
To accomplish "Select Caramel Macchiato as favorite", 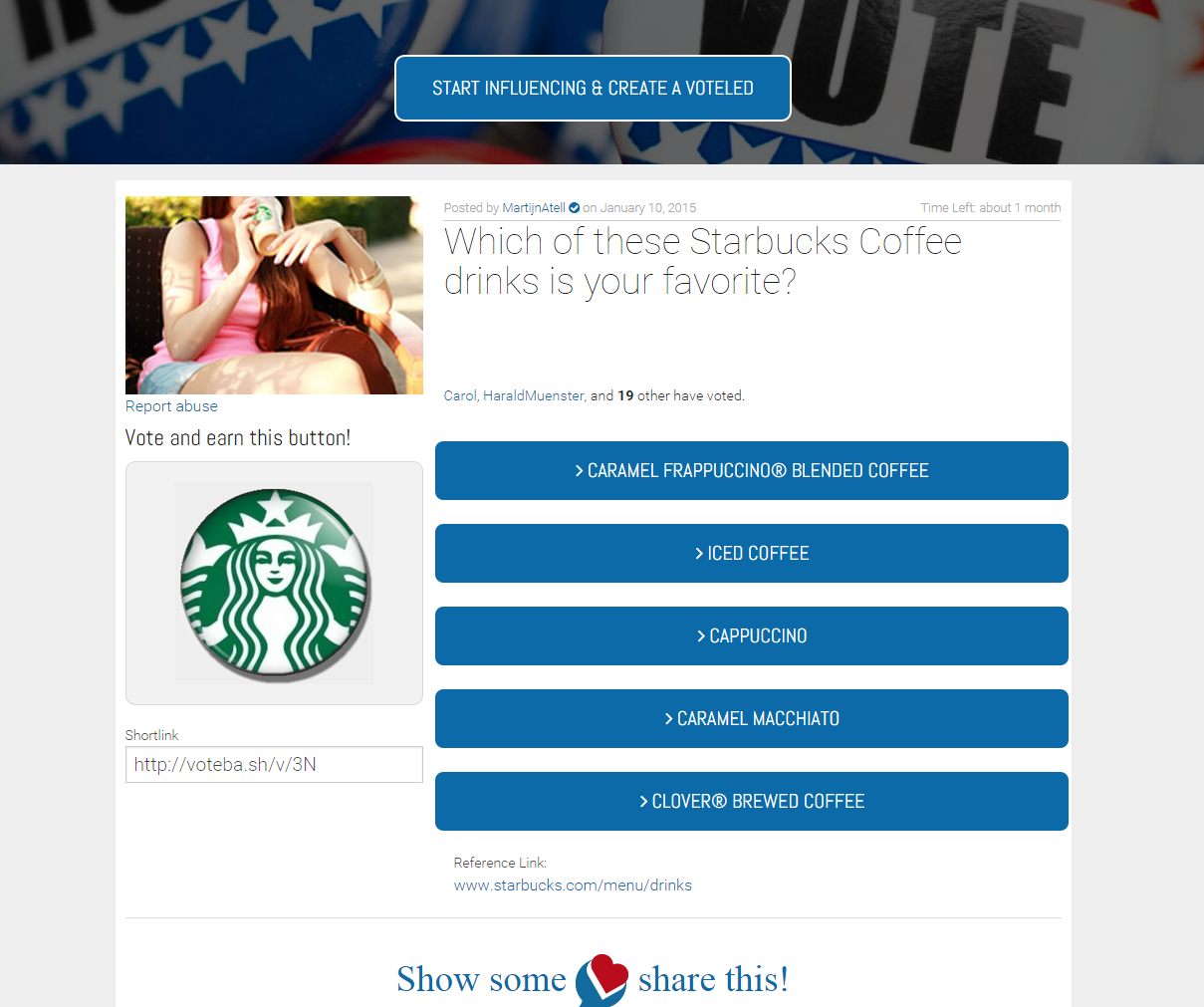I will pos(751,719).
